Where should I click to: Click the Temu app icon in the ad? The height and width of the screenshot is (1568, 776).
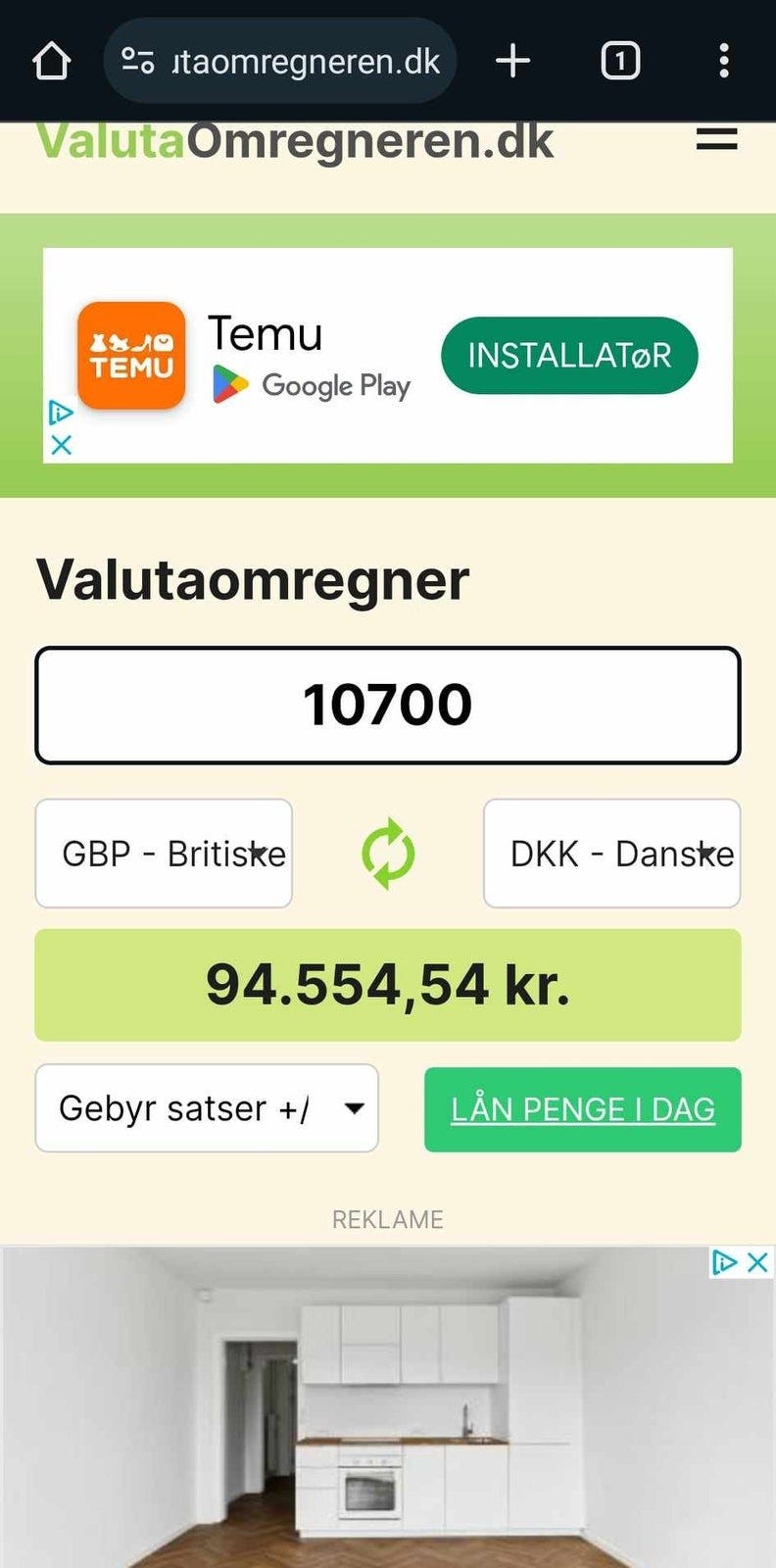(130, 356)
